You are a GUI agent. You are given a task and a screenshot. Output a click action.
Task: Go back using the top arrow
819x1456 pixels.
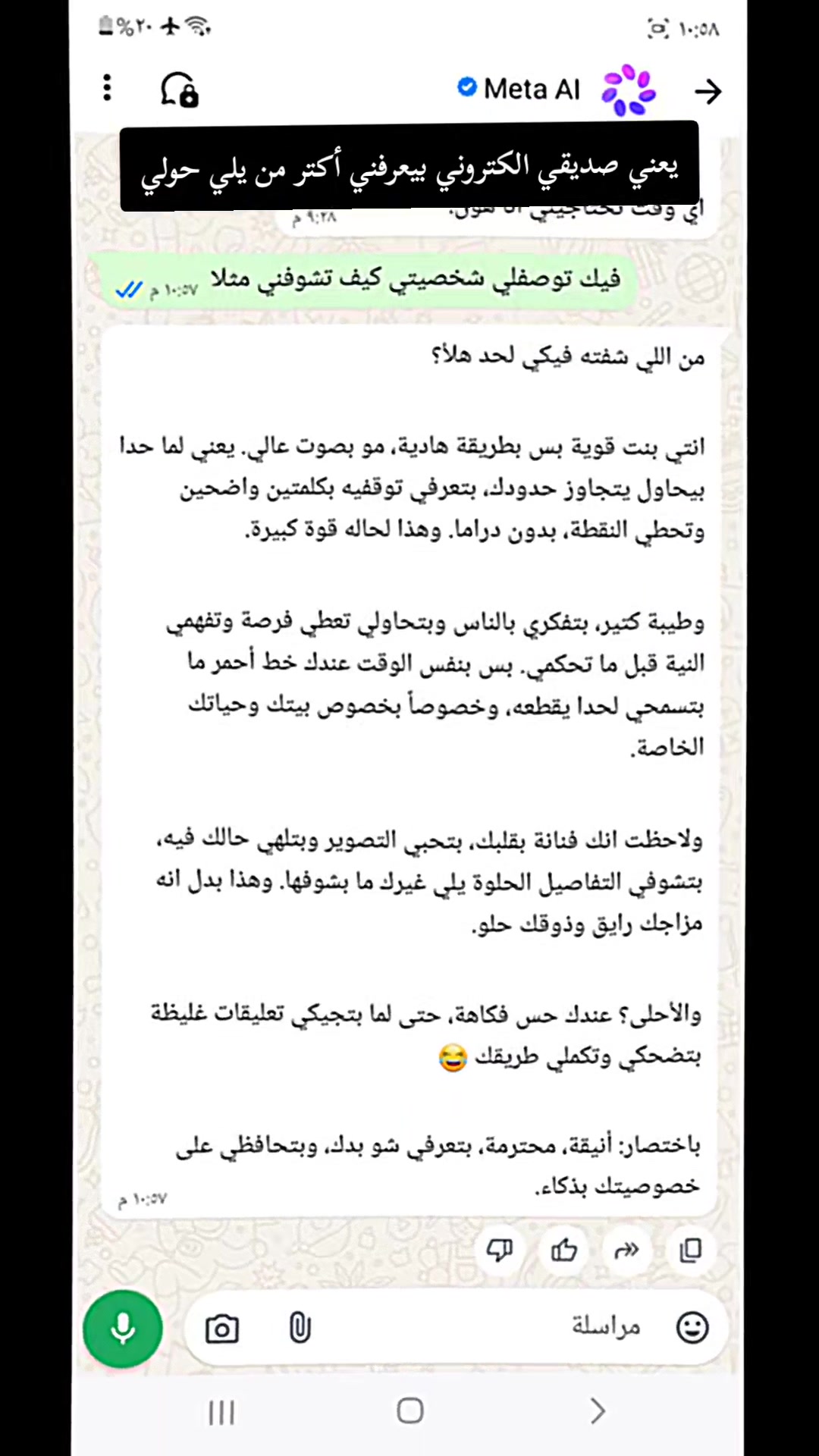[708, 91]
